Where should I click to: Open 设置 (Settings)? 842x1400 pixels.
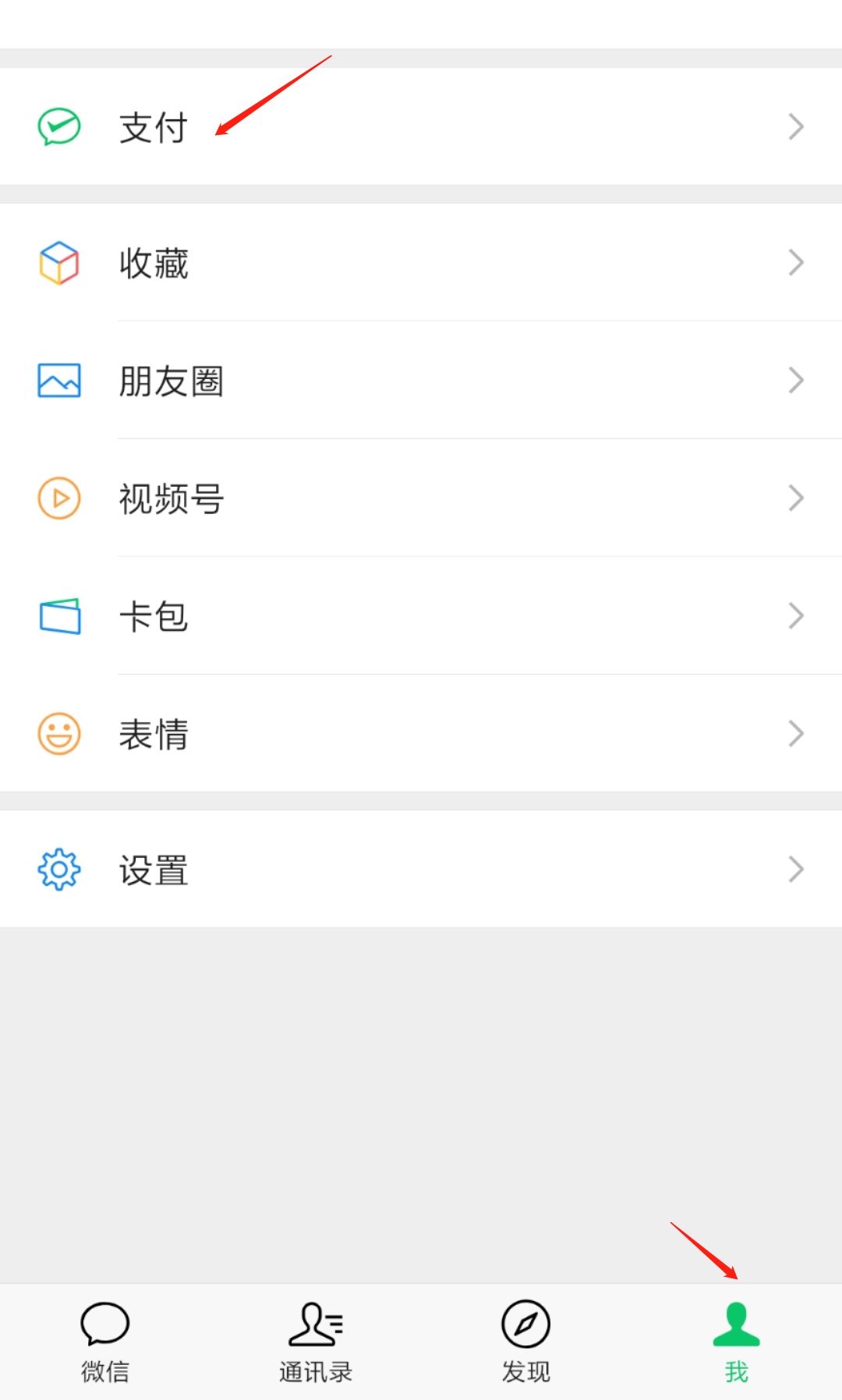pos(421,869)
